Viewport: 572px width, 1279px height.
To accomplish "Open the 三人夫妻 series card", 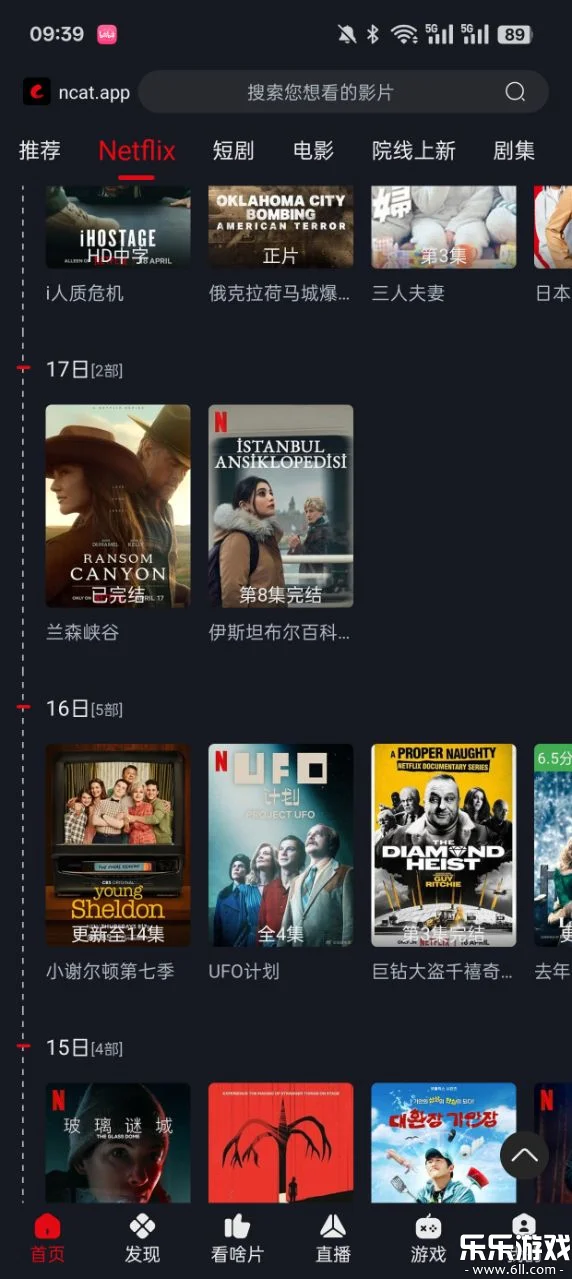I will [x=444, y=227].
